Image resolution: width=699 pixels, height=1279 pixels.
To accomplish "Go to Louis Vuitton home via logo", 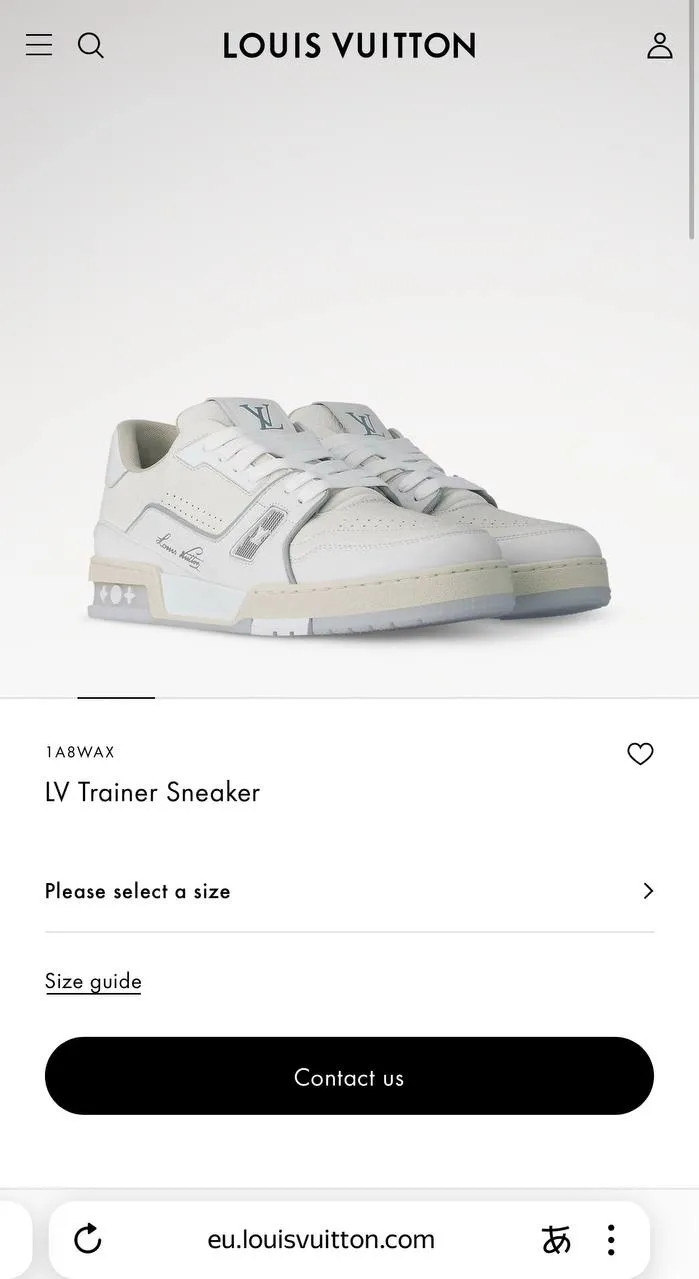I will pyautogui.click(x=349, y=45).
